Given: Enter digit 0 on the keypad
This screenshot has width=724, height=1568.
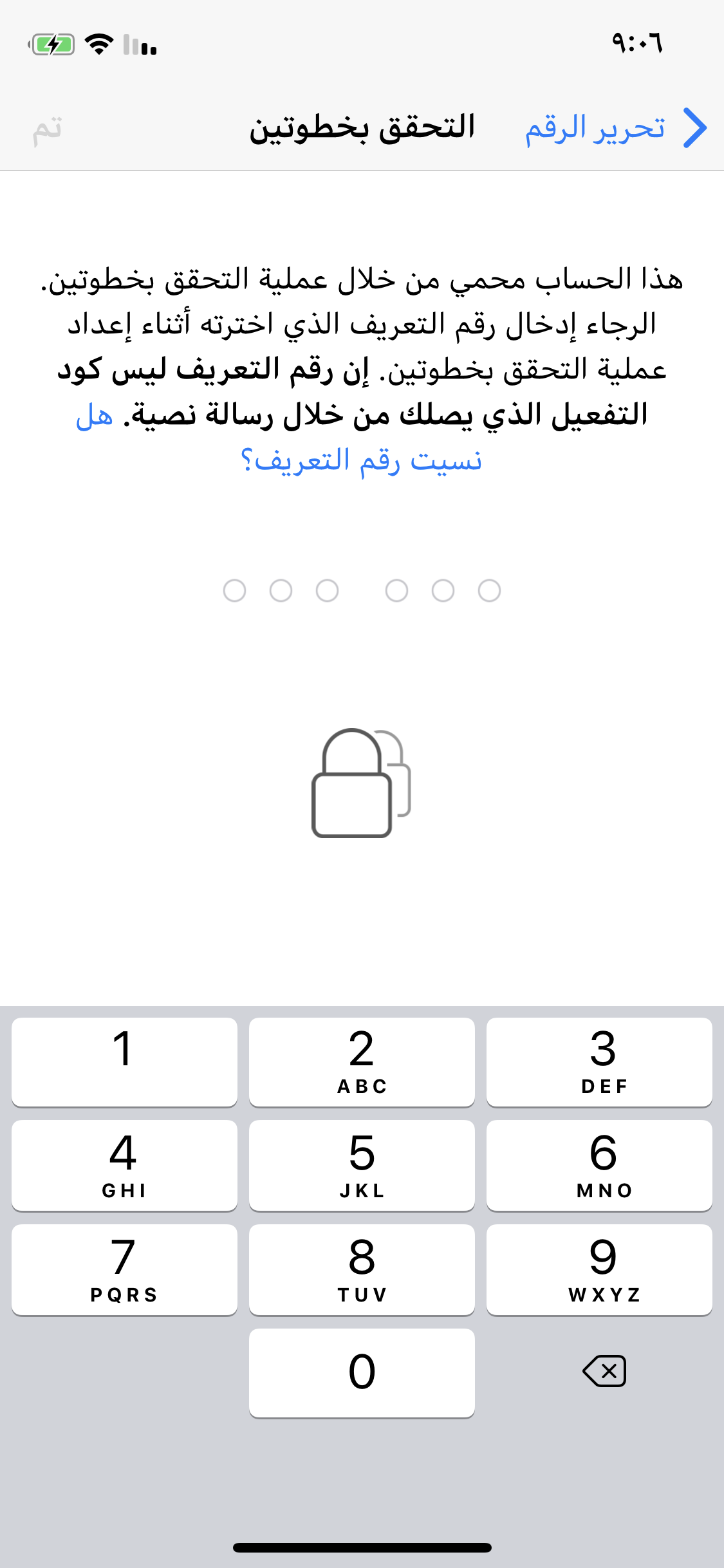Looking at the screenshot, I should point(362,1373).
